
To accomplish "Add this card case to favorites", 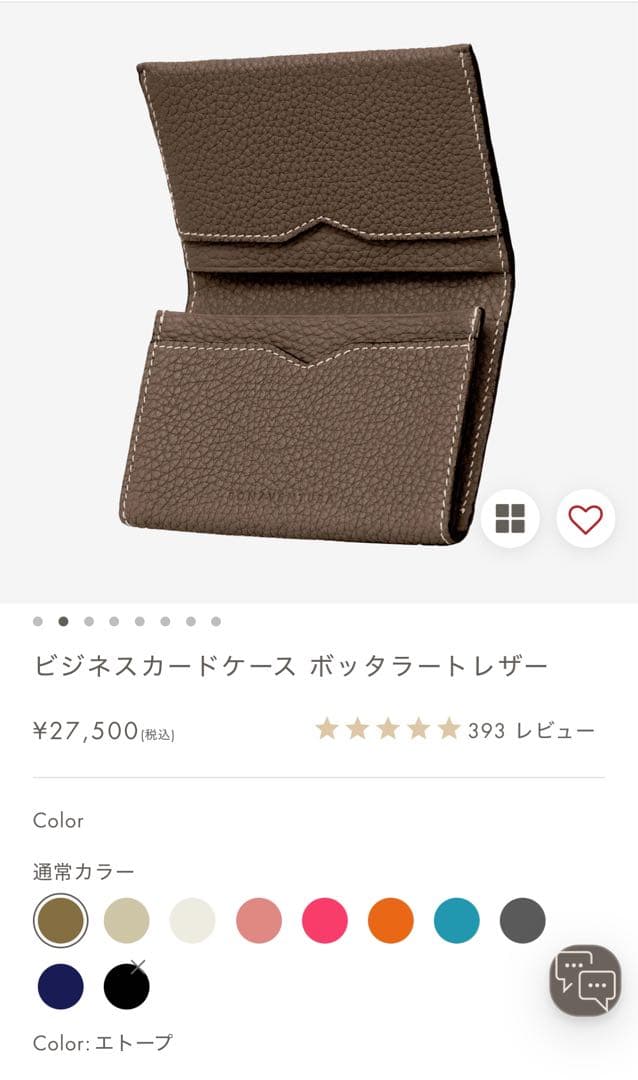I will 586,518.
